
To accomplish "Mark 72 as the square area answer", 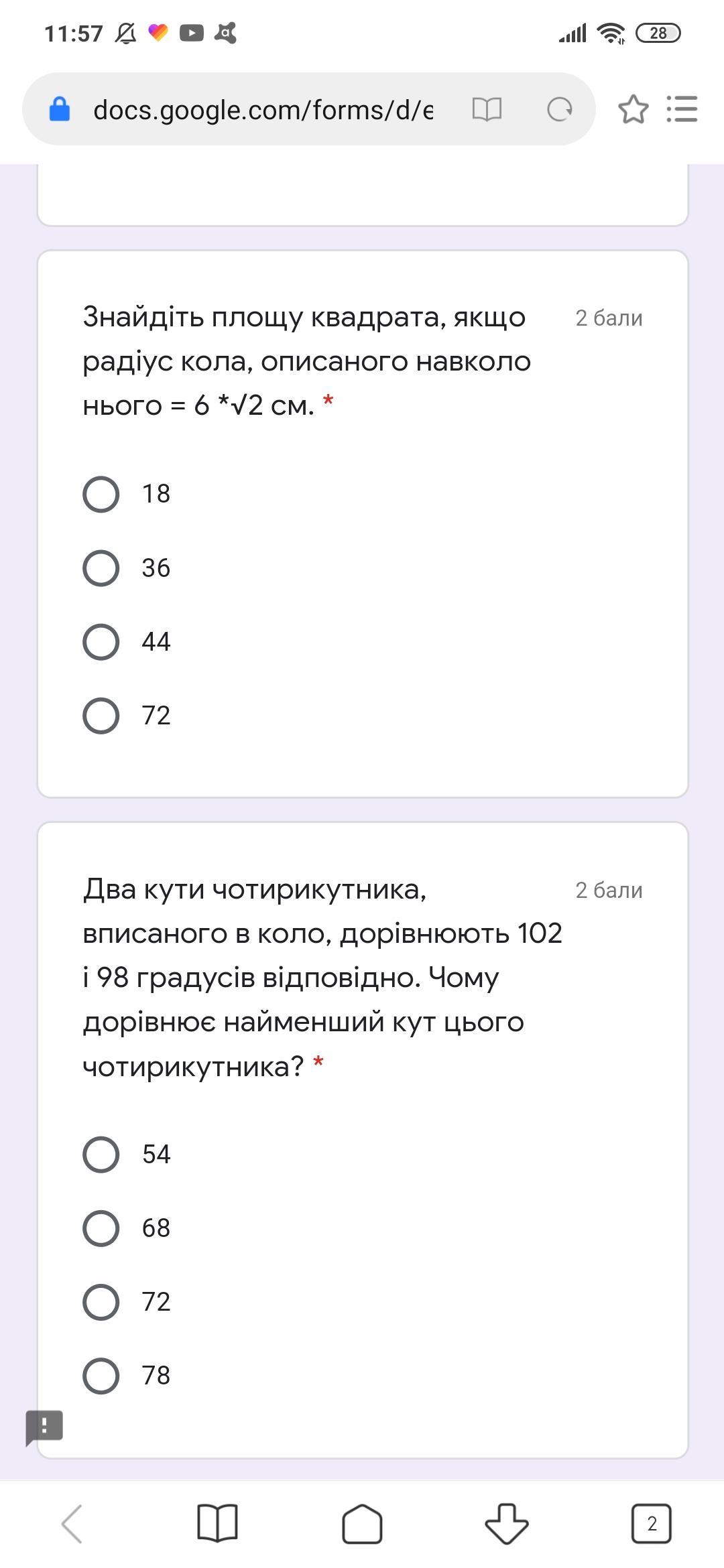I will (101, 716).
